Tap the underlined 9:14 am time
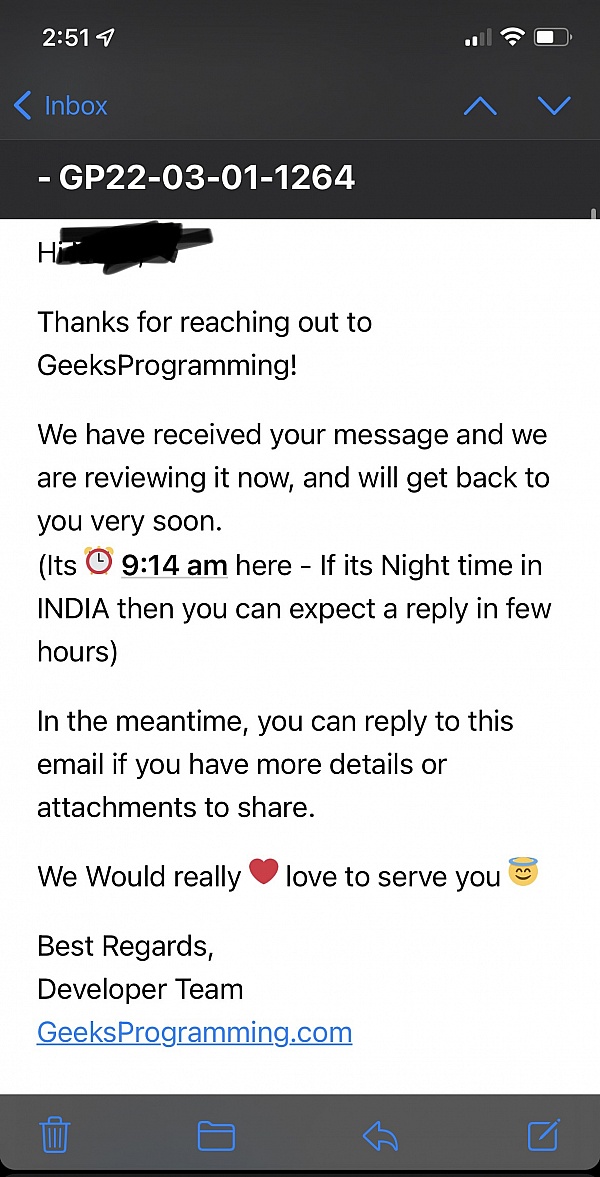600x1177 pixels. point(174,565)
